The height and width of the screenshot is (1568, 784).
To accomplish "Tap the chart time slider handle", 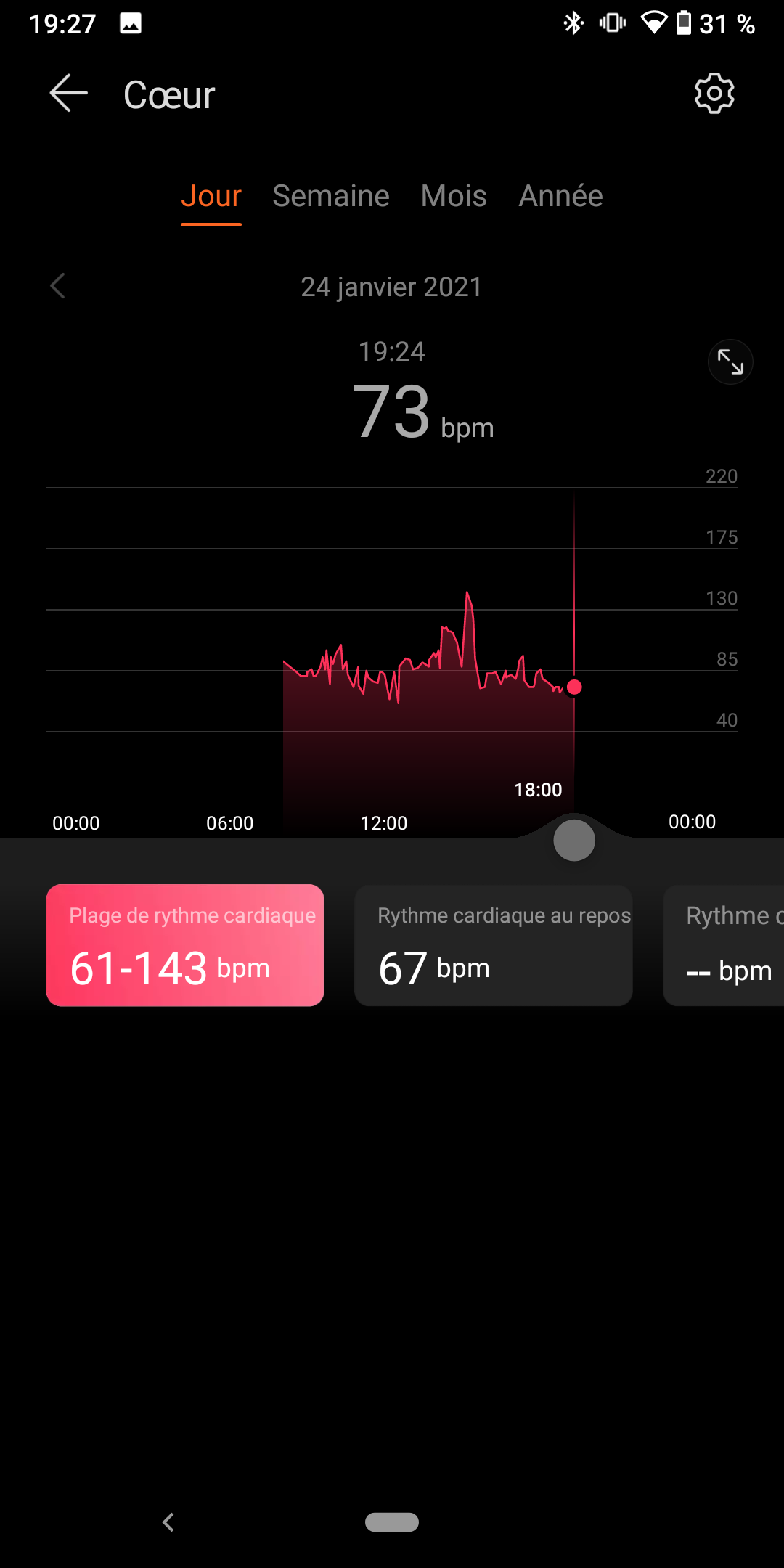I will point(573,841).
